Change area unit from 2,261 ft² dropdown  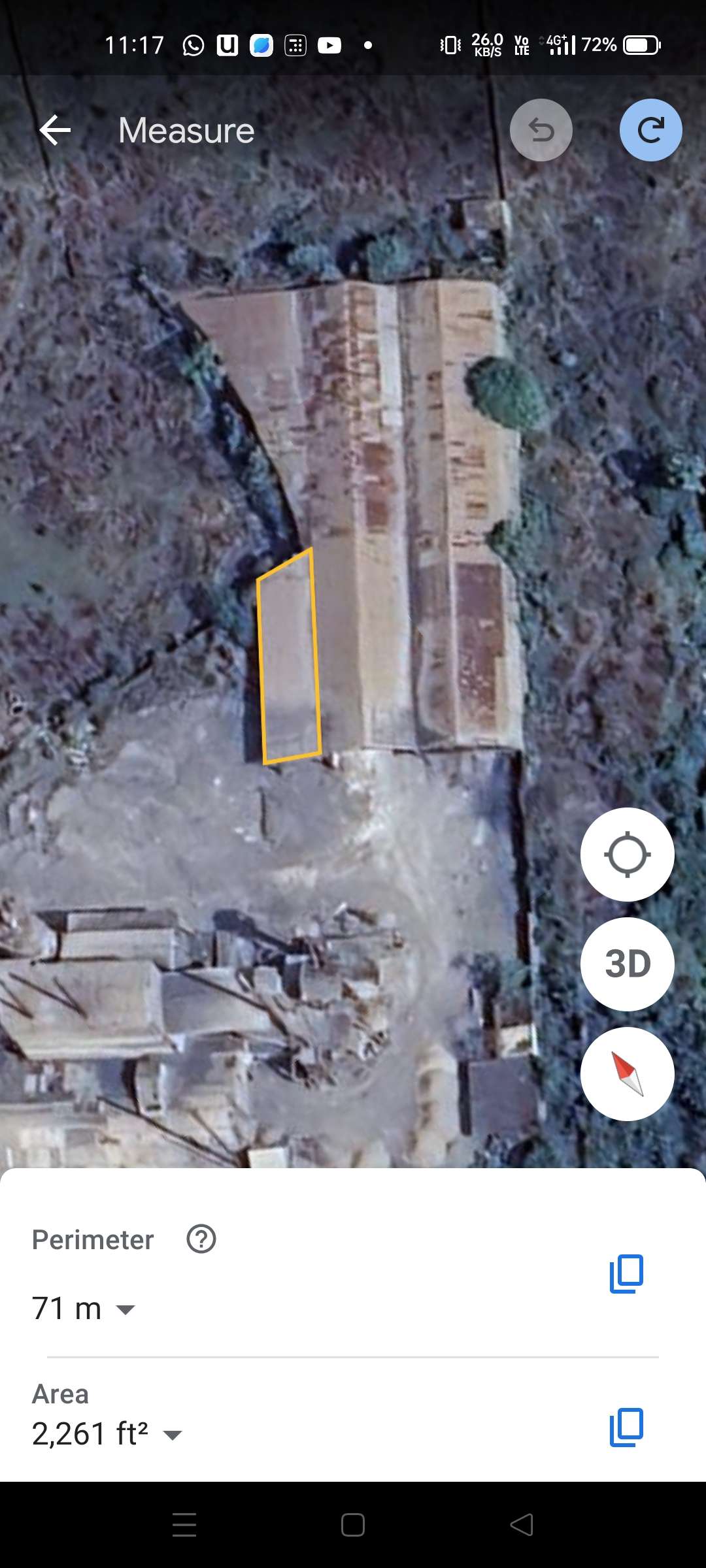107,1434
